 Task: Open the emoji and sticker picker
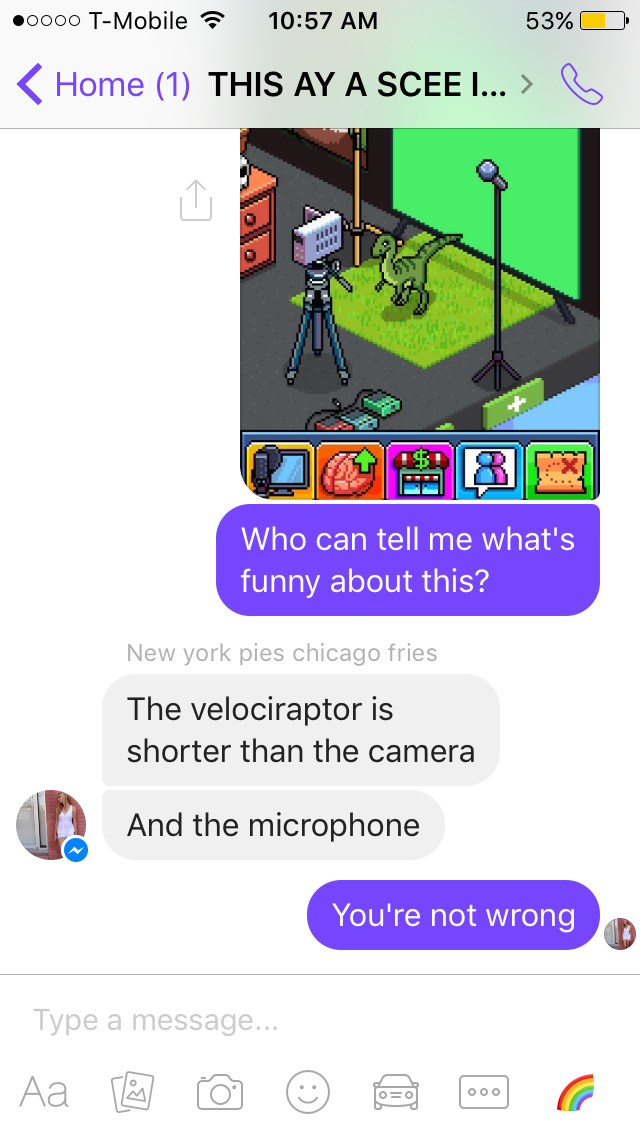(308, 1091)
